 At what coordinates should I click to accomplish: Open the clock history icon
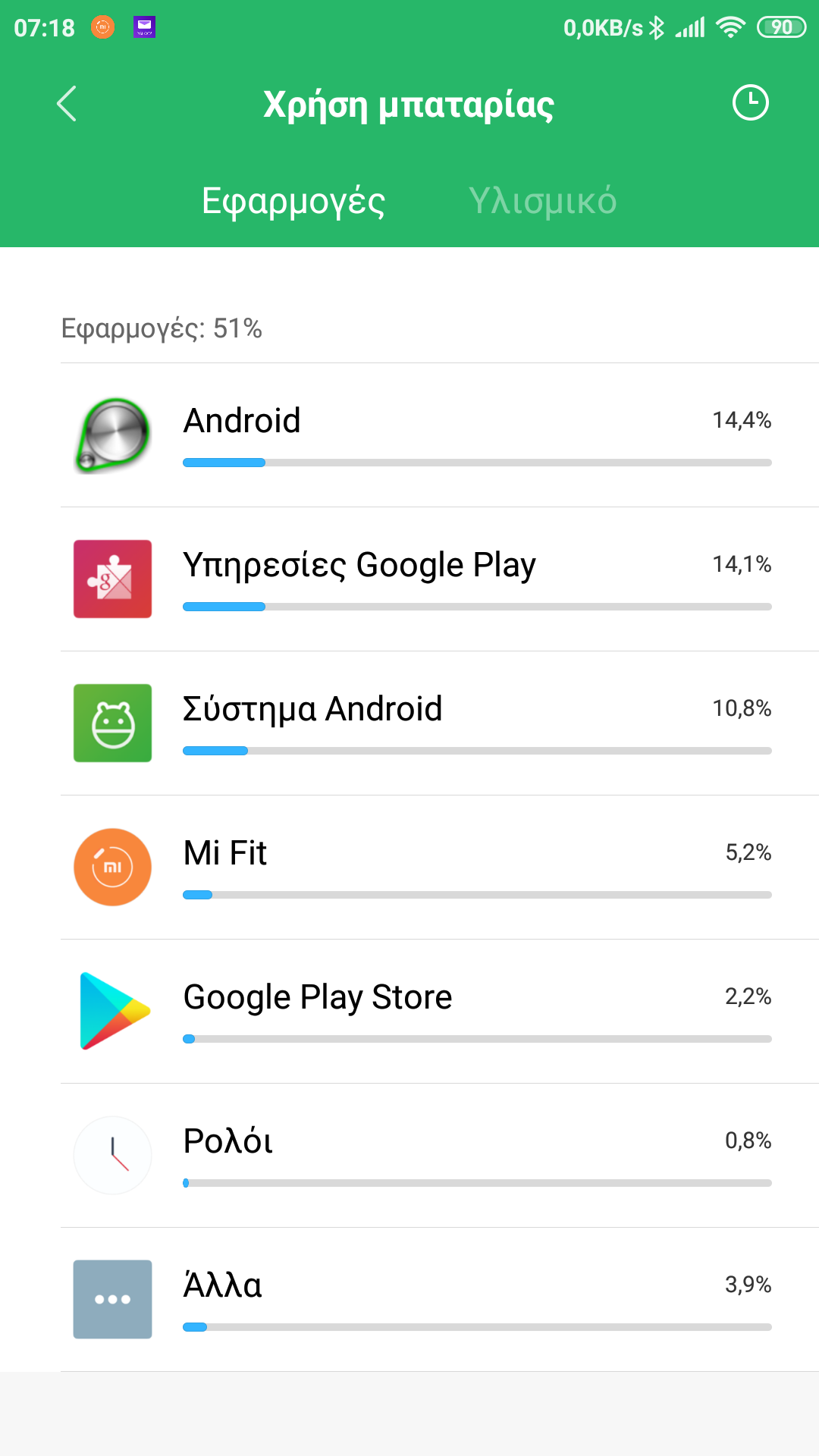(750, 103)
